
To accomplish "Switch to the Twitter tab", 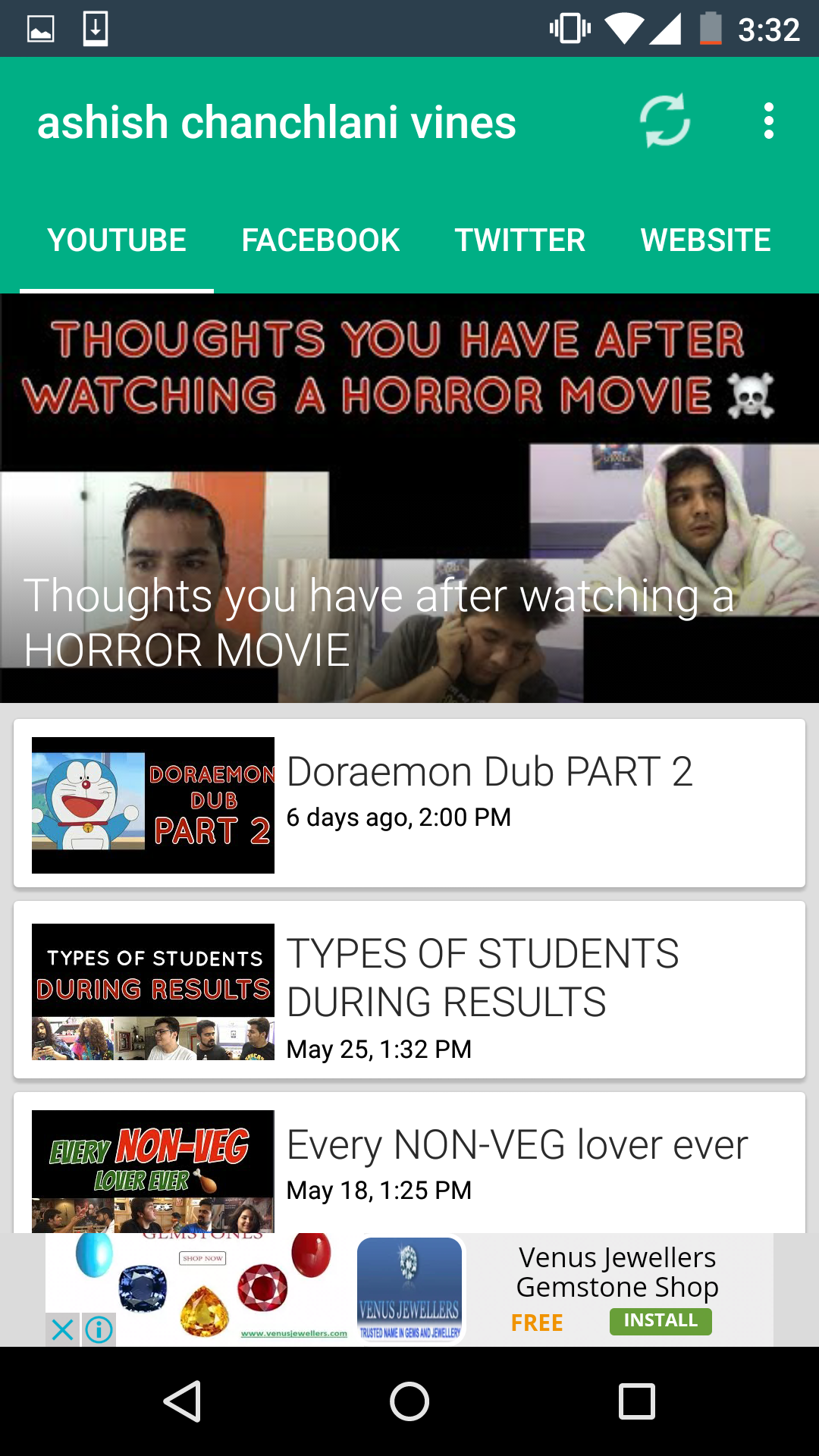I will click(519, 240).
